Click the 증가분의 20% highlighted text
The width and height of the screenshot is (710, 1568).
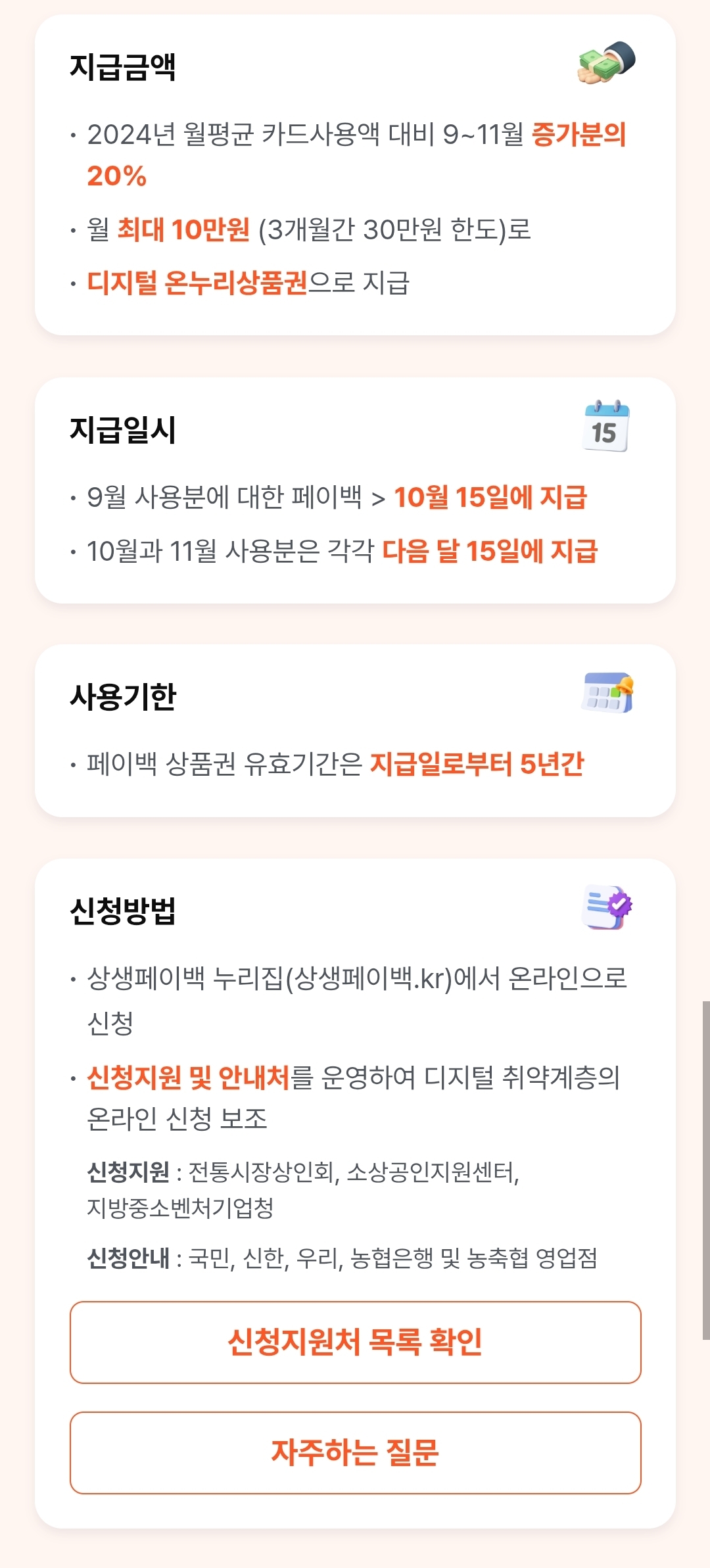tap(579, 135)
